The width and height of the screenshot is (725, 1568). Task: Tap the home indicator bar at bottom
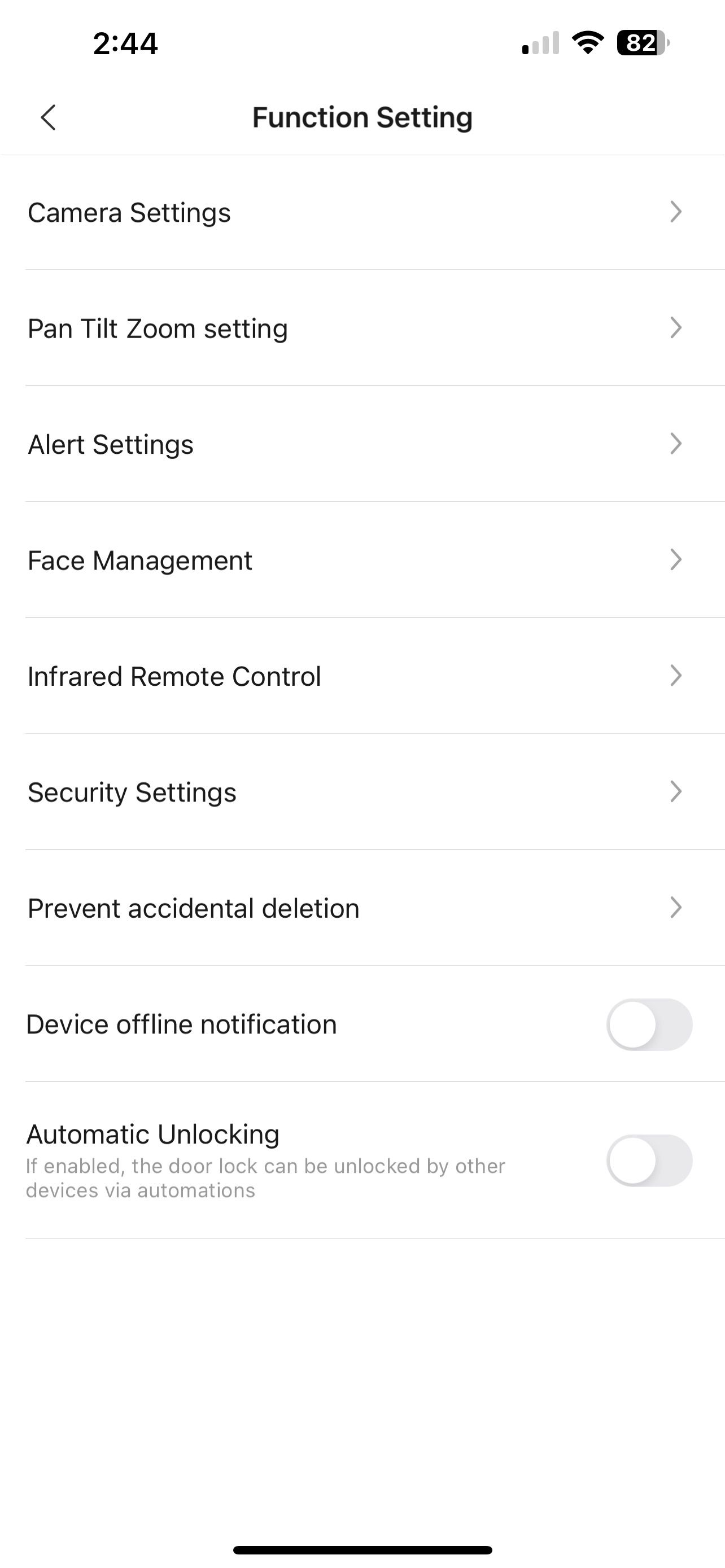pyautogui.click(x=362, y=1550)
